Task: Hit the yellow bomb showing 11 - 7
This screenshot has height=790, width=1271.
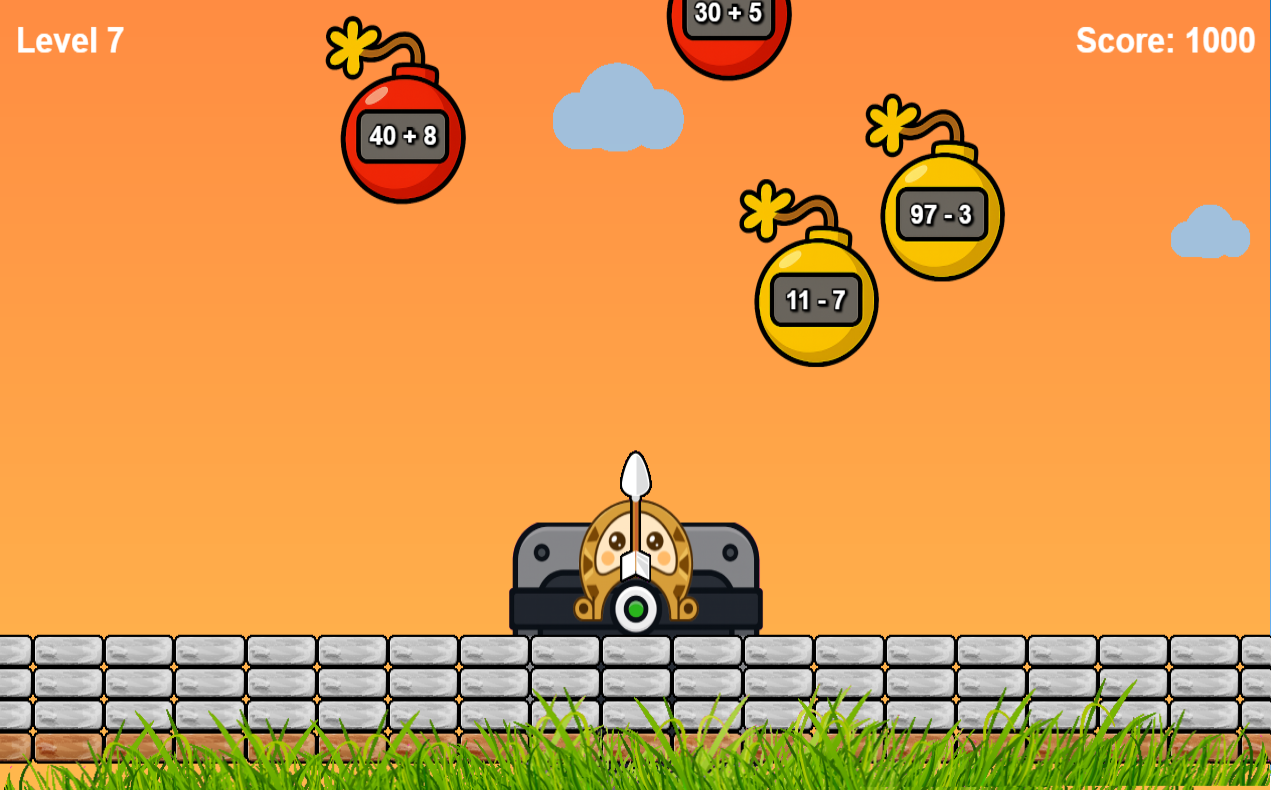Action: click(x=816, y=300)
